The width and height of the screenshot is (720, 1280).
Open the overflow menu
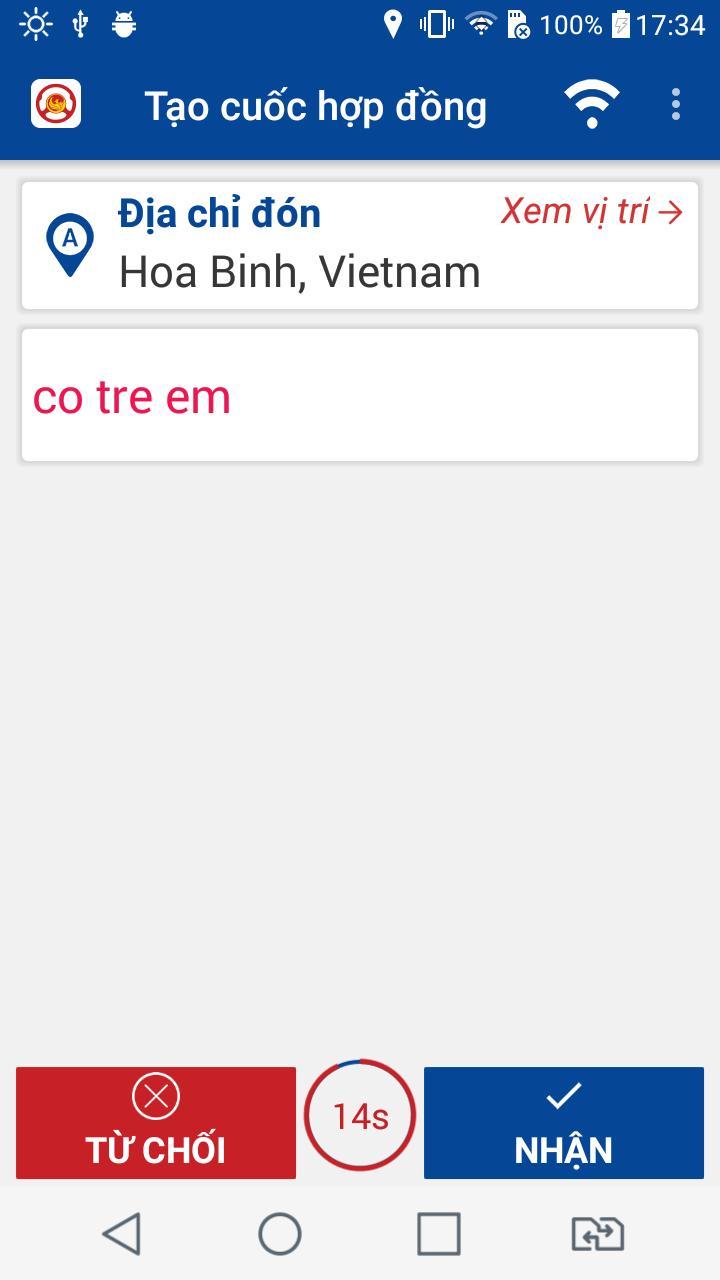[676, 104]
